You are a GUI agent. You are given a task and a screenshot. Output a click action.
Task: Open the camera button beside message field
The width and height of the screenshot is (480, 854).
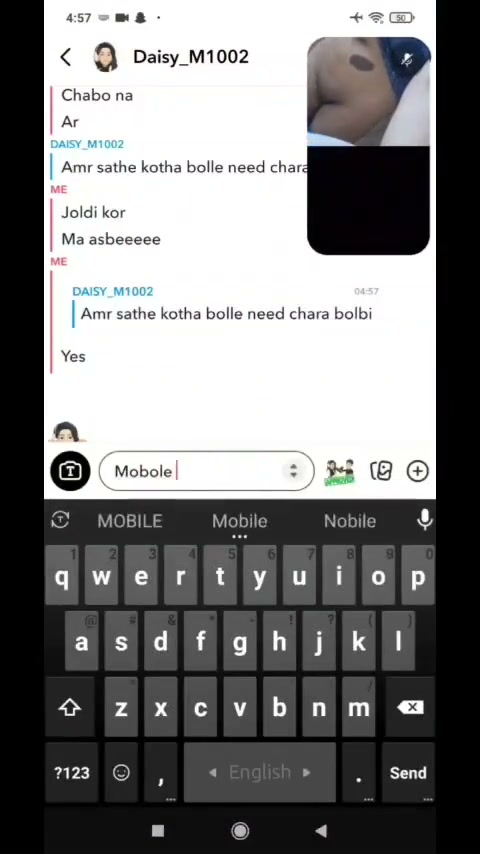pyautogui.click(x=70, y=471)
